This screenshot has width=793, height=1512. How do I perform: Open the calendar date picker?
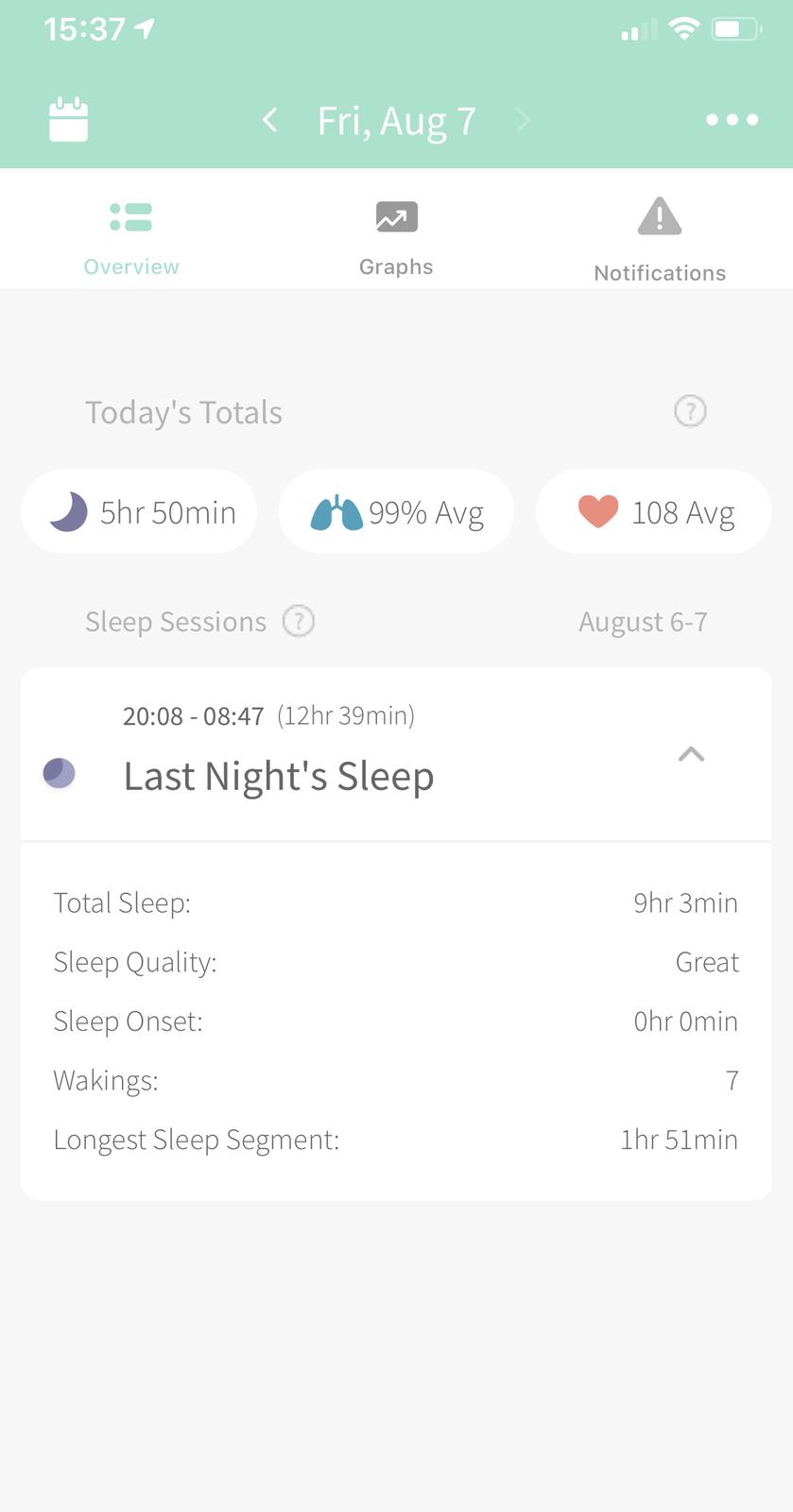68,120
